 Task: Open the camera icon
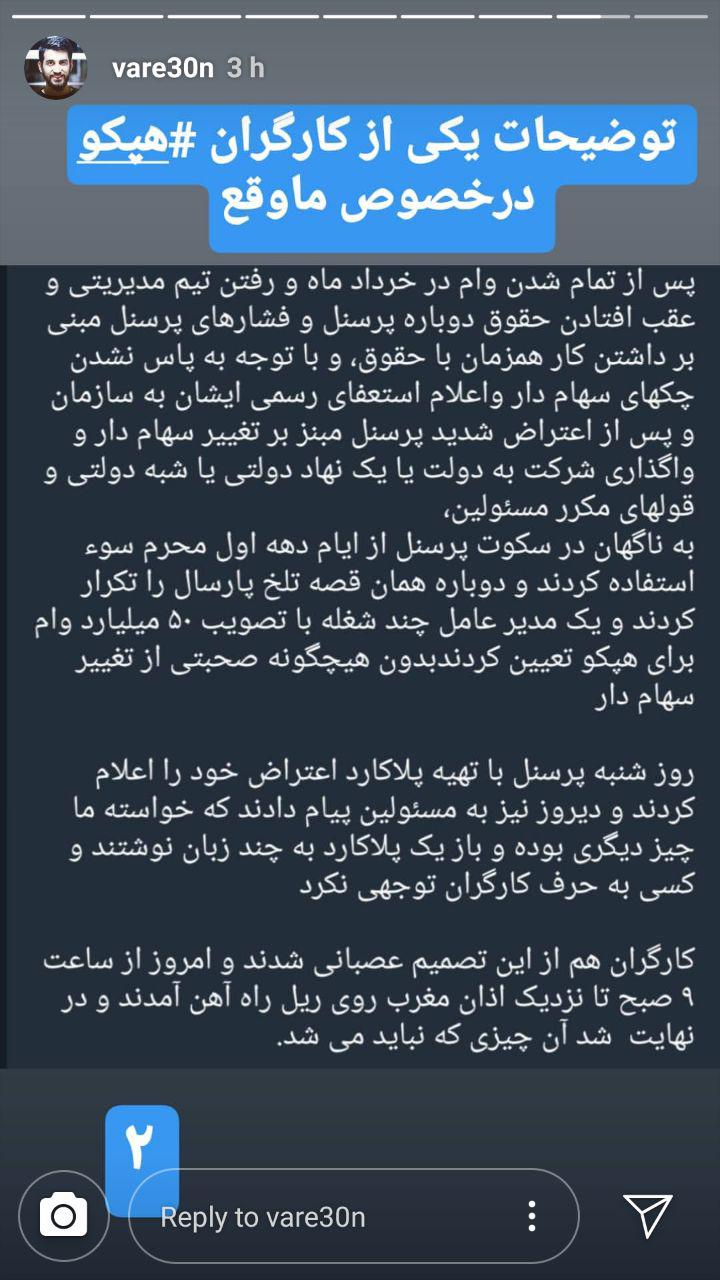pos(62,1217)
